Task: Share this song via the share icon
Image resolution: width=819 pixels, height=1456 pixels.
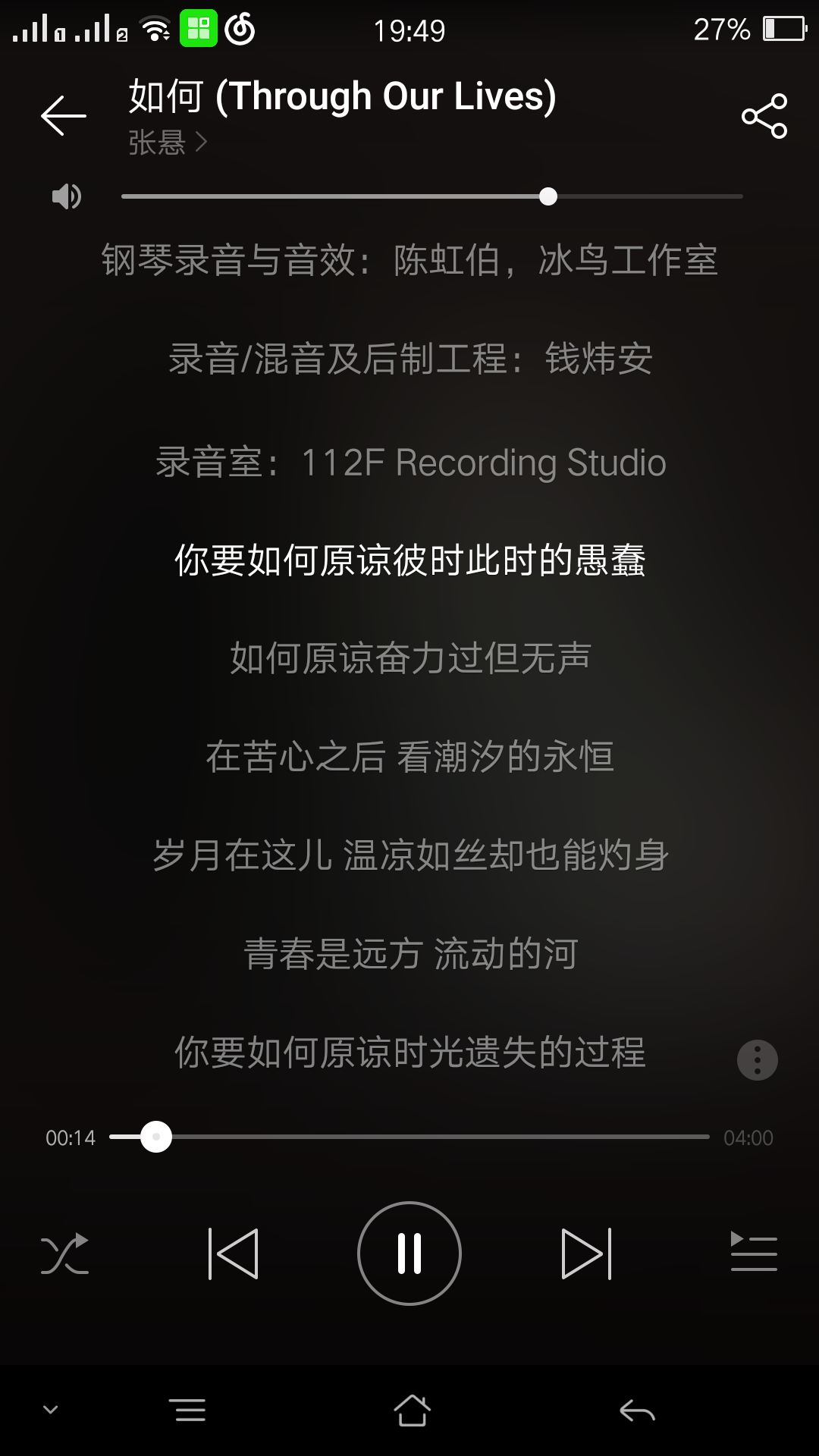Action: (x=764, y=116)
